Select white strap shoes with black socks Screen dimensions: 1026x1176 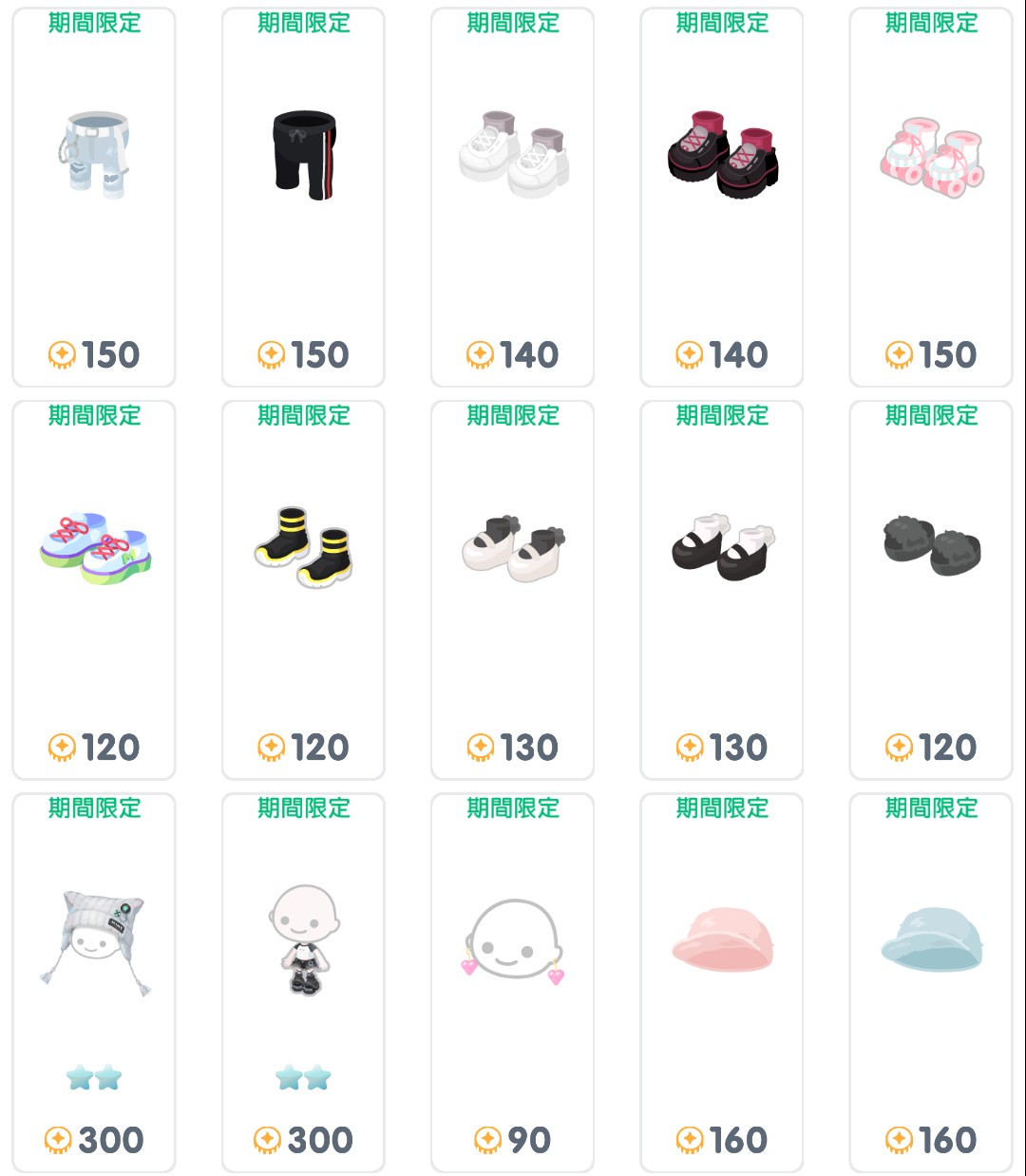[513, 548]
